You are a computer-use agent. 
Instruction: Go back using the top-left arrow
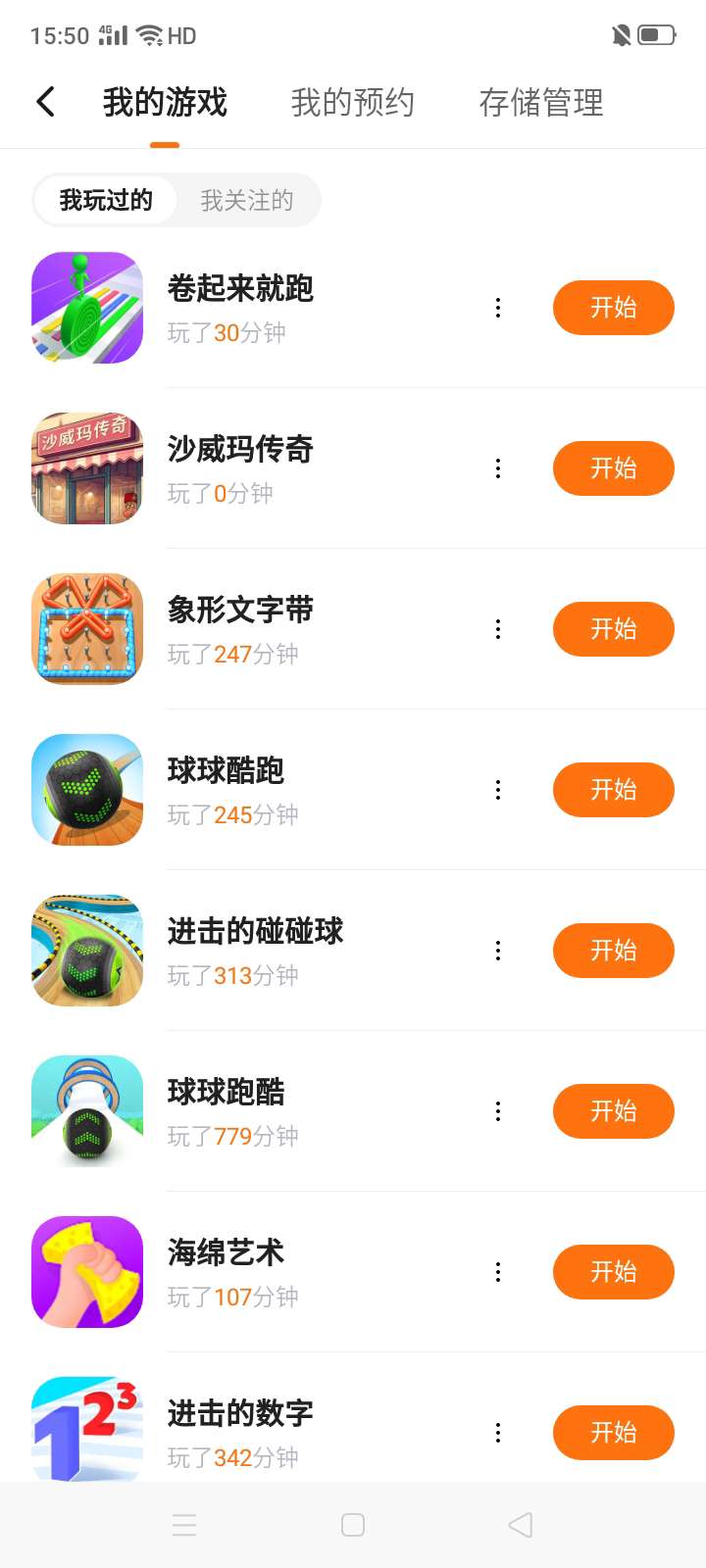click(46, 102)
